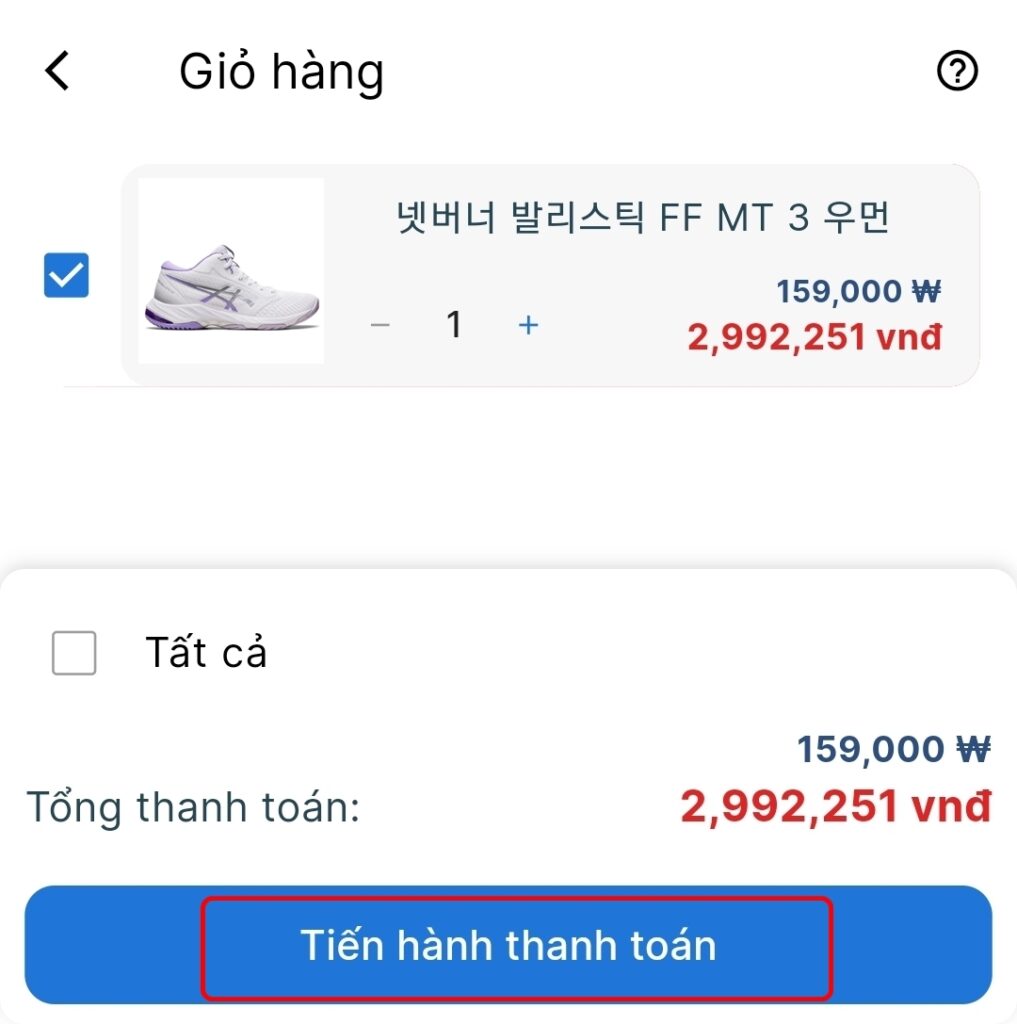Check the Tất cả select-all box
1017x1024 pixels.
click(74, 653)
